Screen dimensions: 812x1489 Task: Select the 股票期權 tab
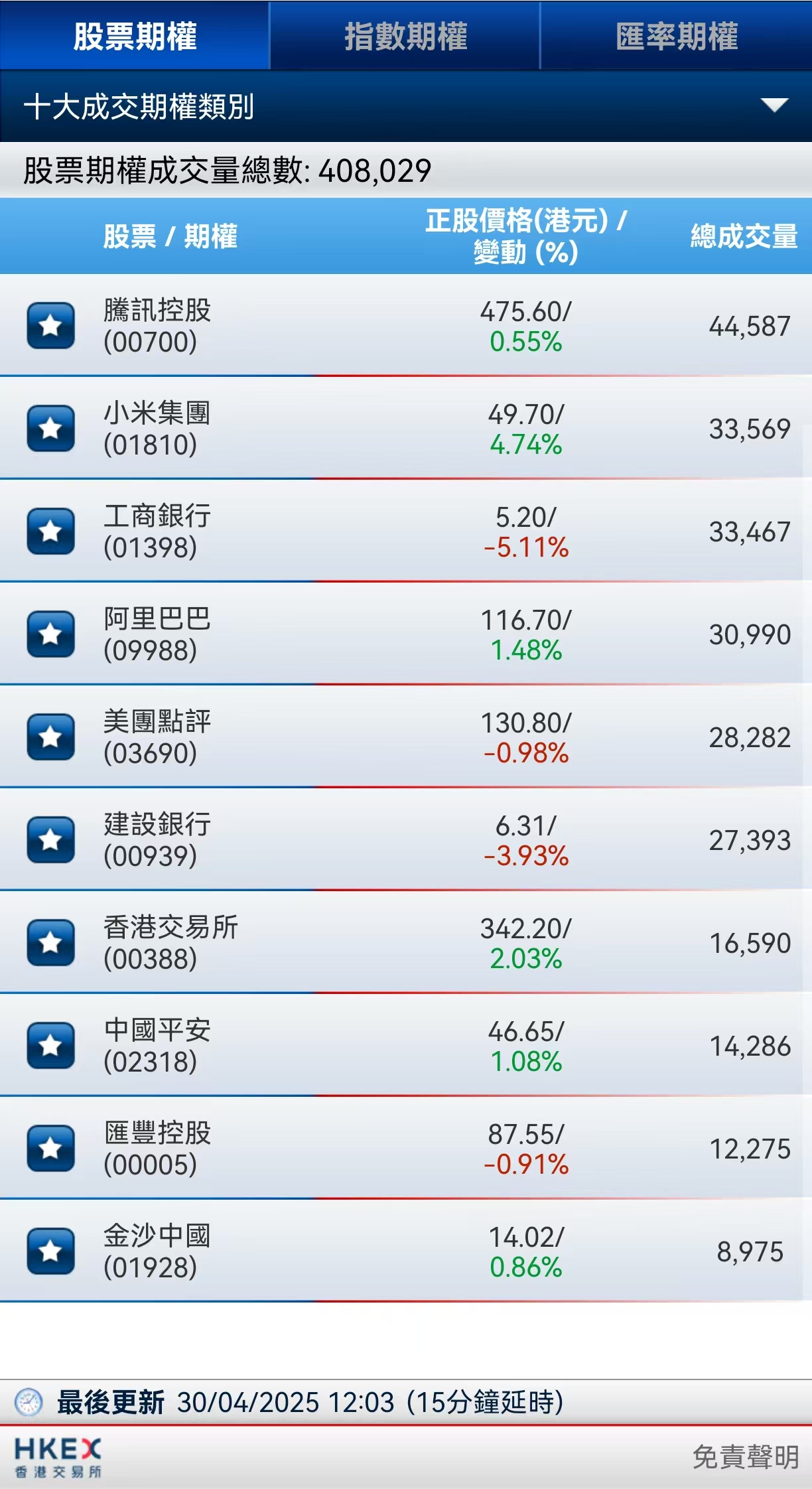click(135, 36)
